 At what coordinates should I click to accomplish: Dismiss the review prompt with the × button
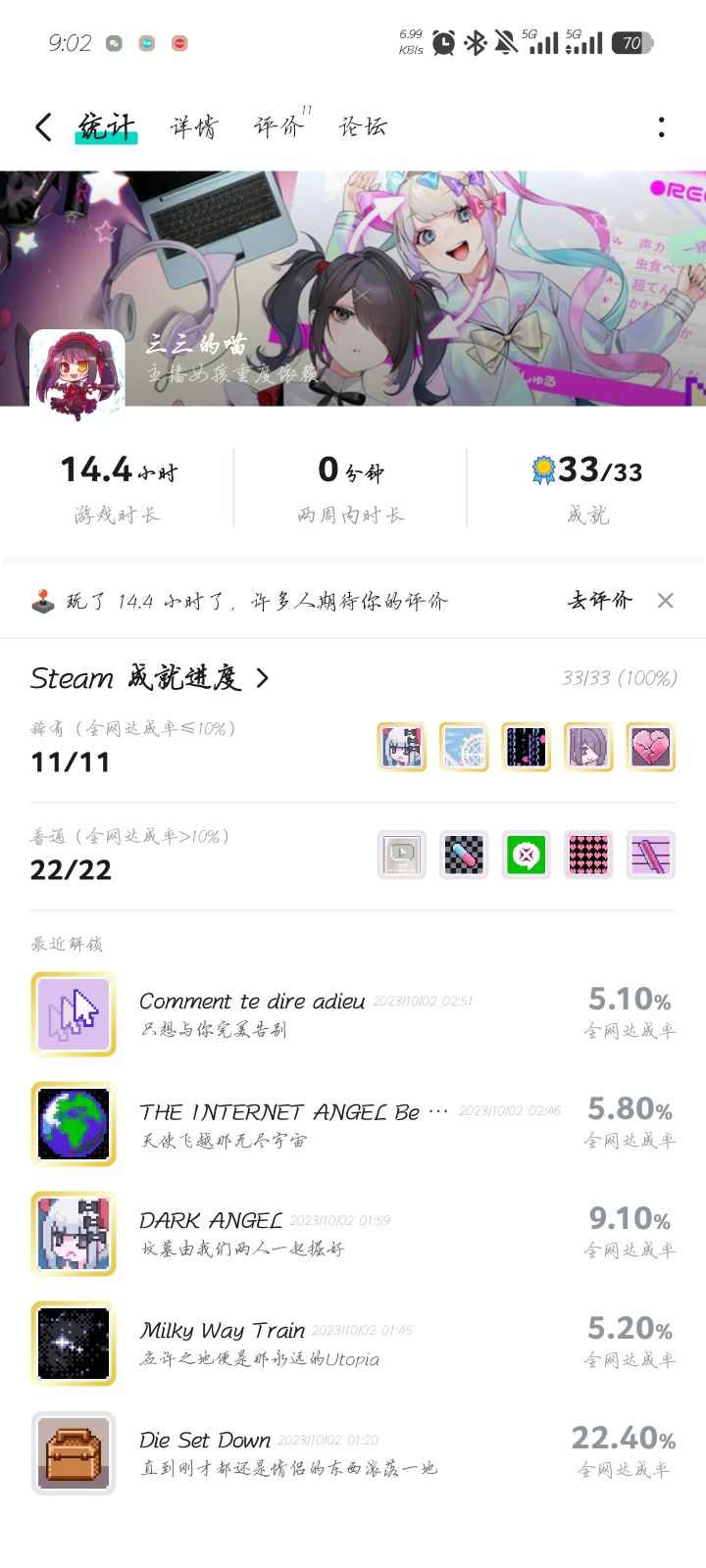coord(665,600)
